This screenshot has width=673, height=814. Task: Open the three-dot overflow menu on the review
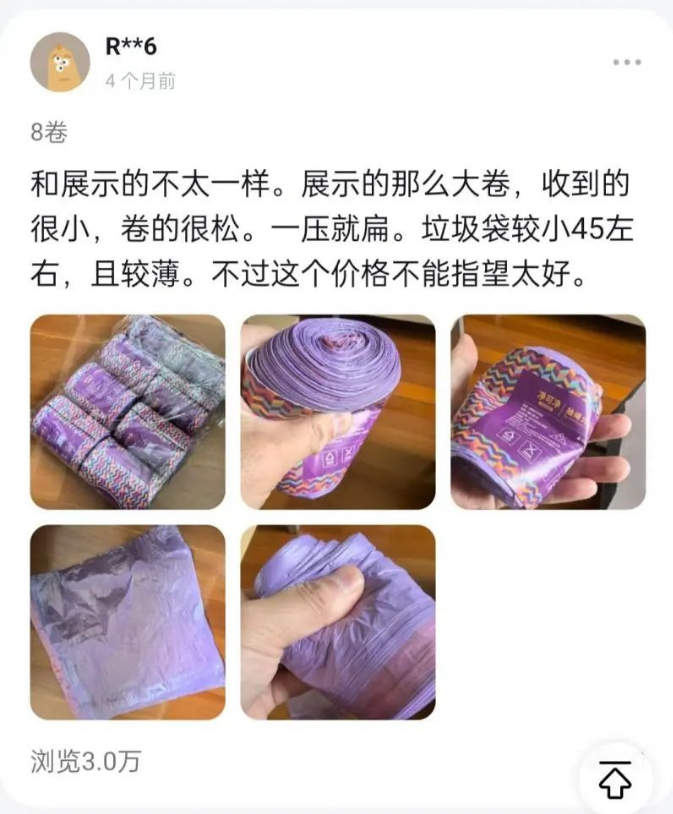(x=627, y=62)
